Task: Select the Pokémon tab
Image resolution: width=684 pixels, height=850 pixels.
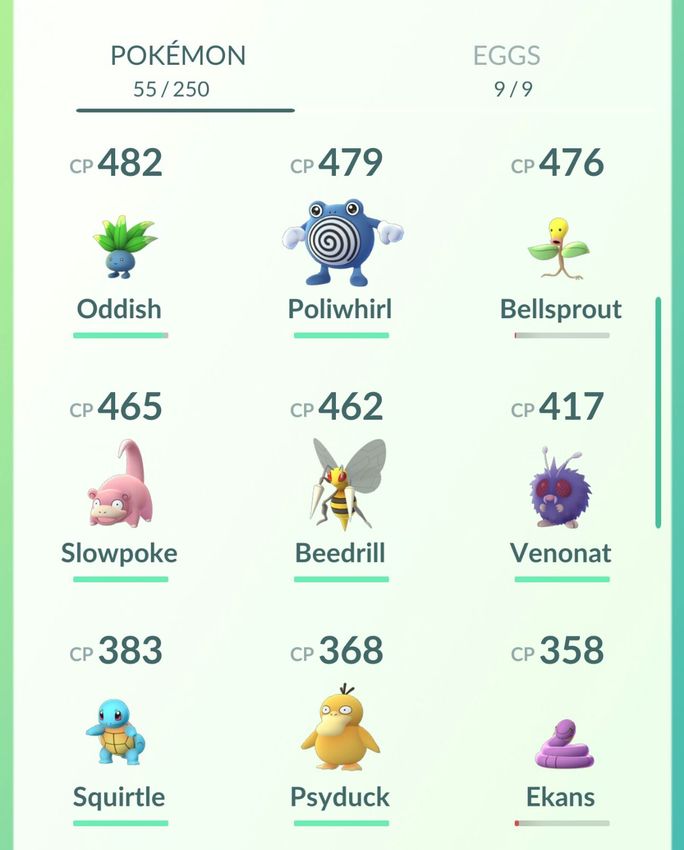Action: tap(178, 68)
